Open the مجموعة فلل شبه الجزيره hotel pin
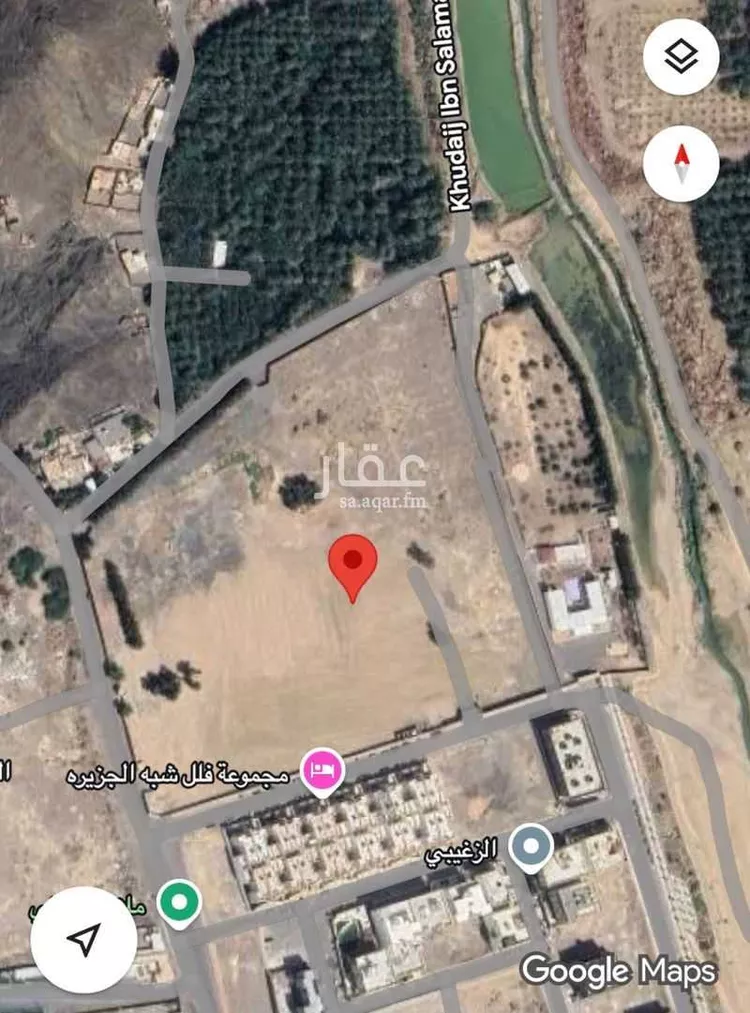 [x=323, y=771]
